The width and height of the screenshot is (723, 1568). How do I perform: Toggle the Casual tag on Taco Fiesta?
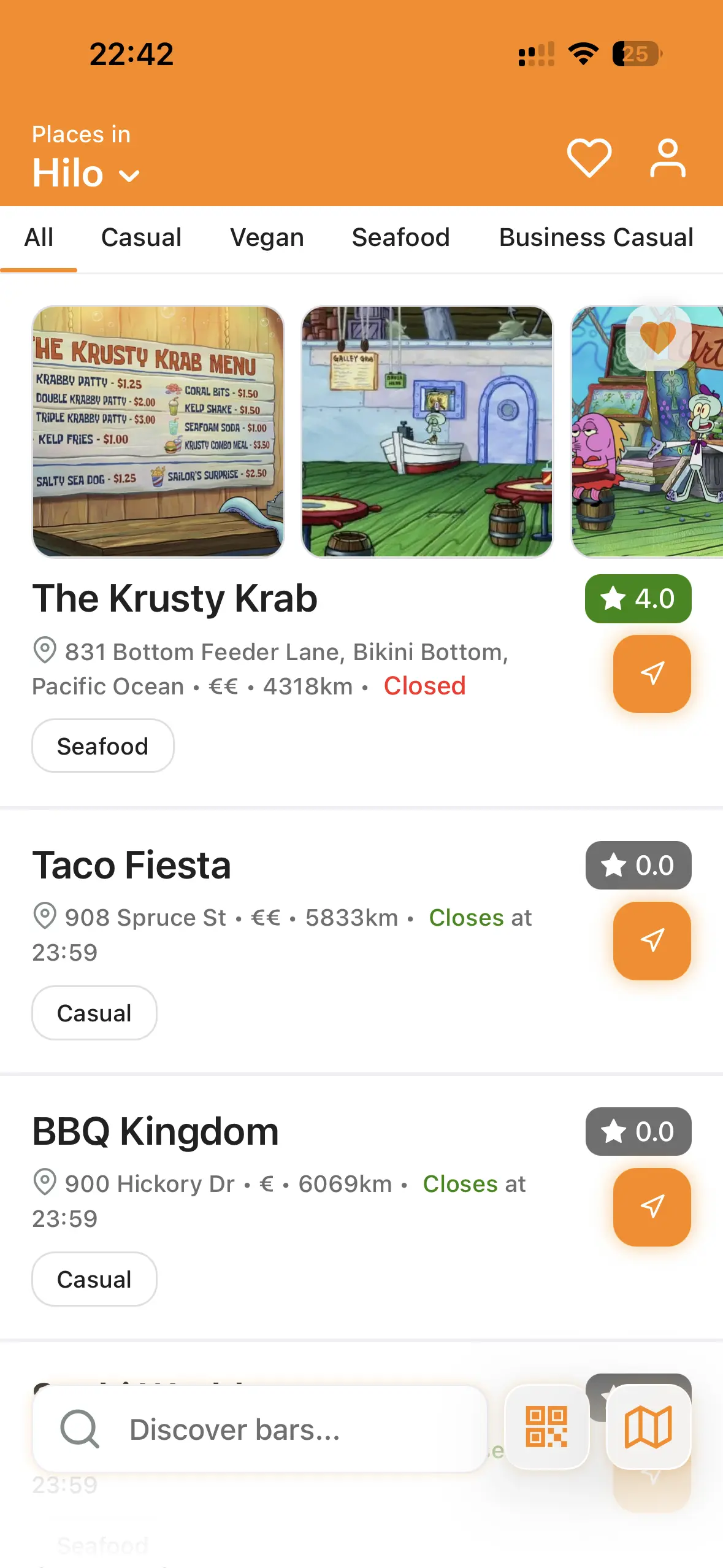click(x=94, y=1013)
